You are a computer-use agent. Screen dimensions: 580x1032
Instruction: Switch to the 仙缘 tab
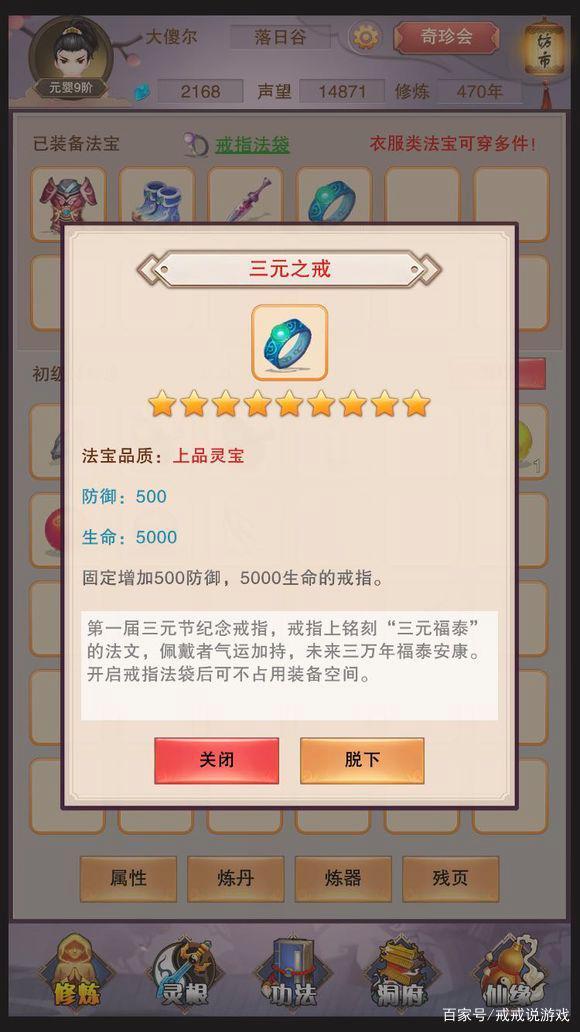coord(510,971)
